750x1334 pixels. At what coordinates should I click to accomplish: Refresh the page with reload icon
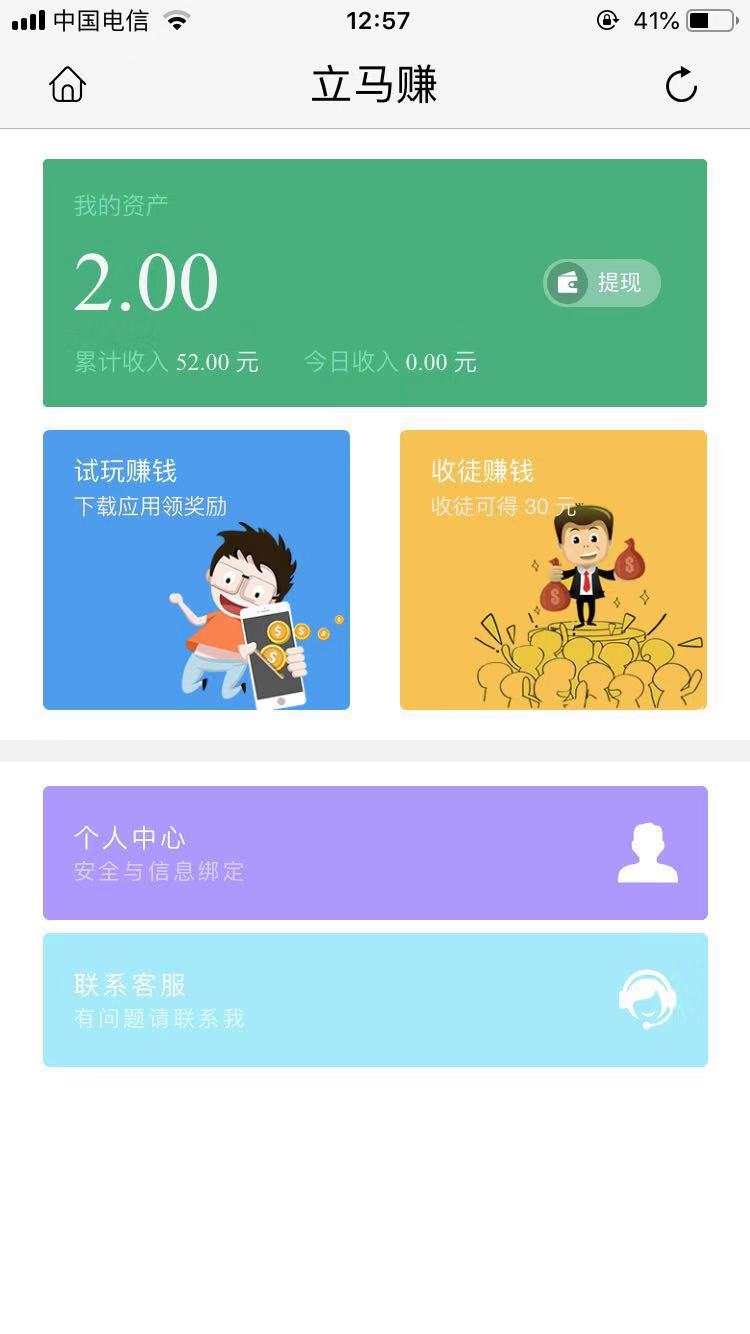681,85
